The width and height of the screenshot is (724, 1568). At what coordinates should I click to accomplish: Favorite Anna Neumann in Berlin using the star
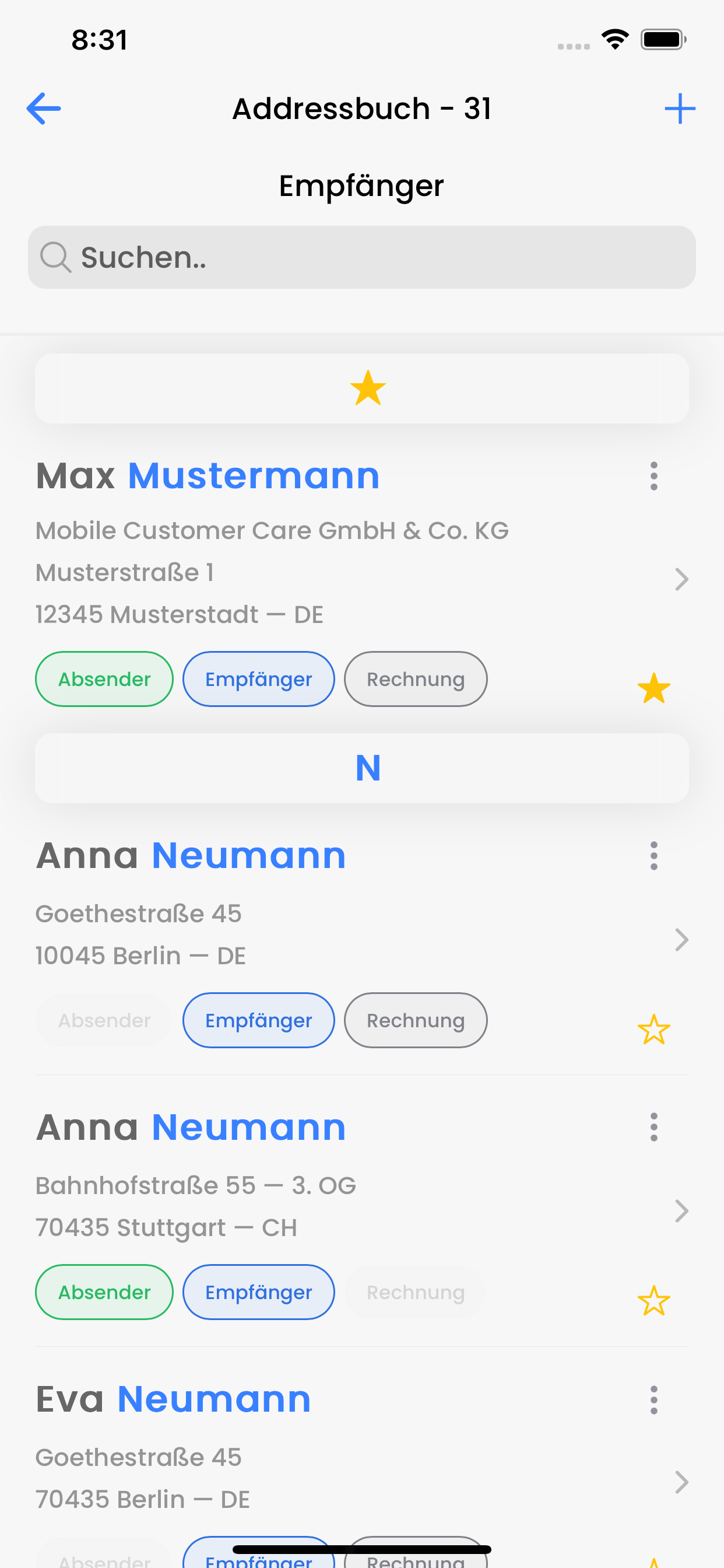(x=654, y=1028)
